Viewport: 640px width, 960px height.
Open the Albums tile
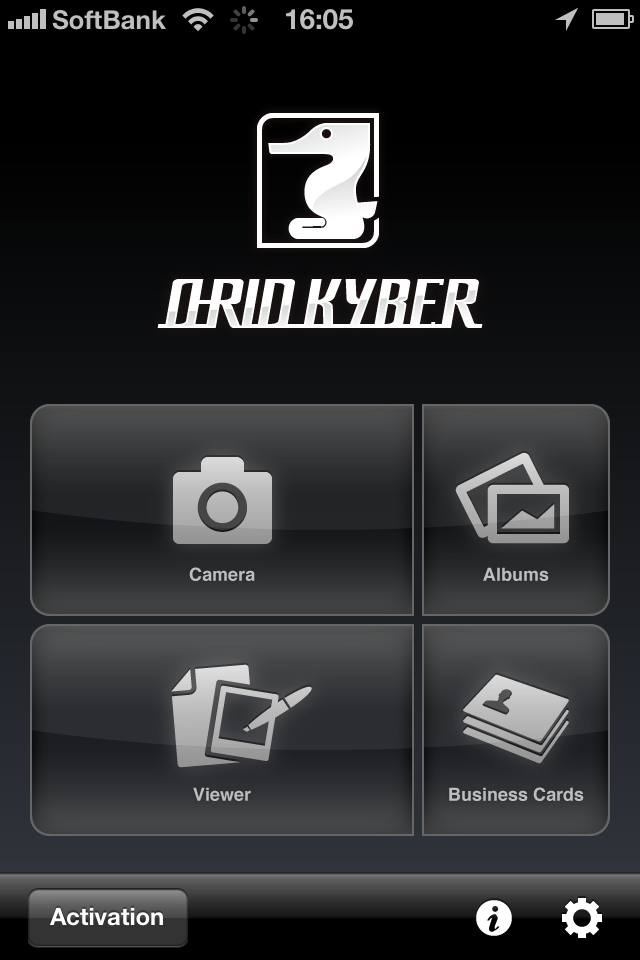tap(516, 510)
